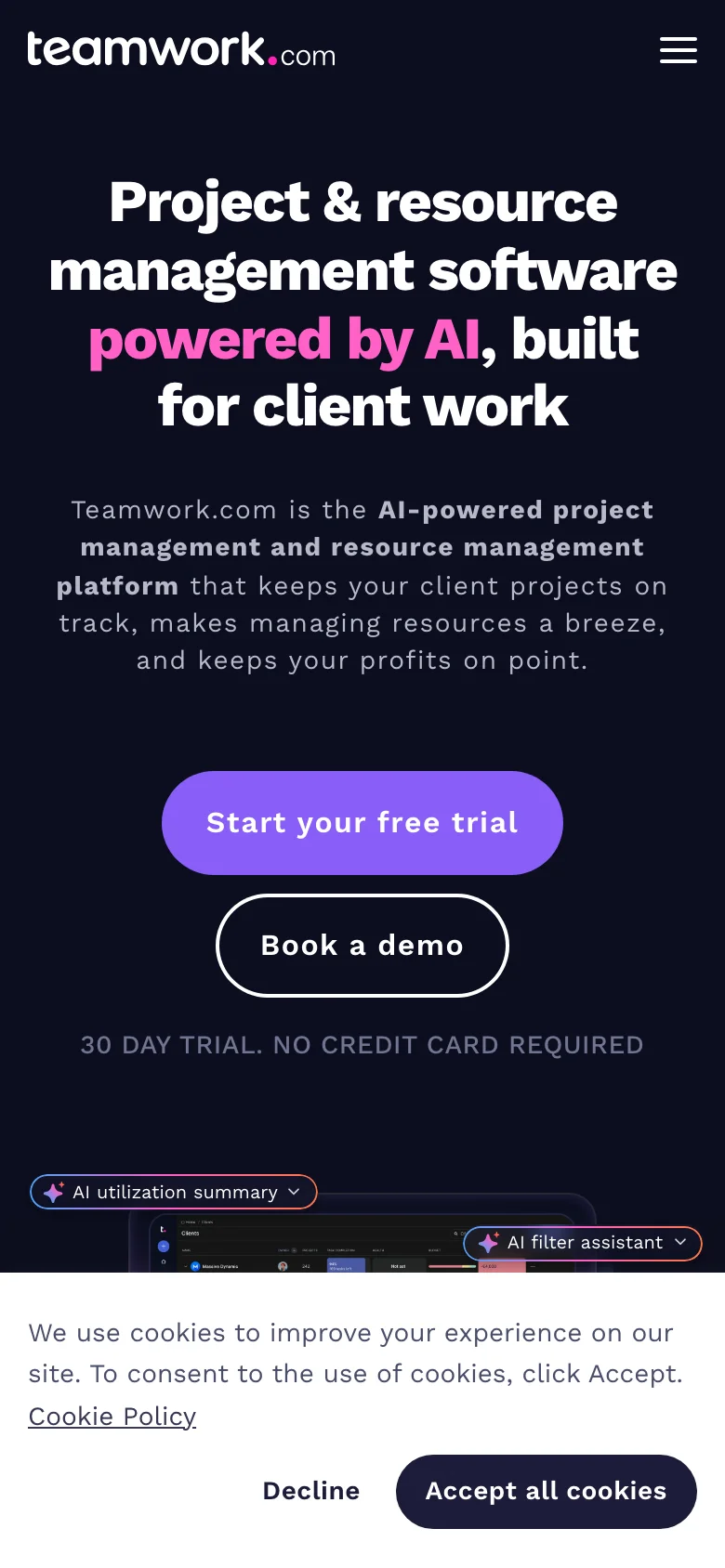Click the Massive Dynamics company avatar
725x1568 pixels.
coord(195,1266)
